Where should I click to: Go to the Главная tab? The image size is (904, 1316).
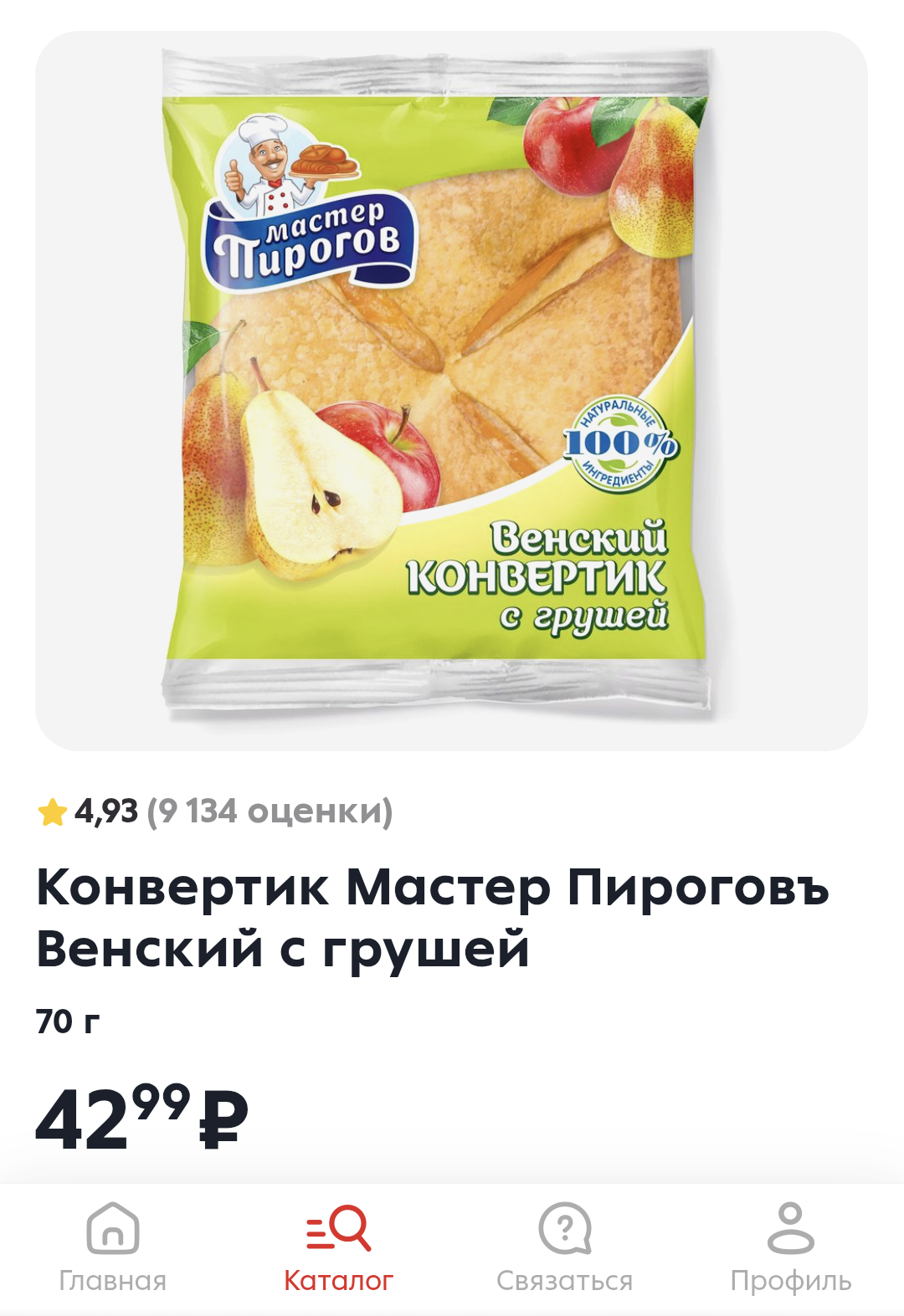[x=113, y=1247]
